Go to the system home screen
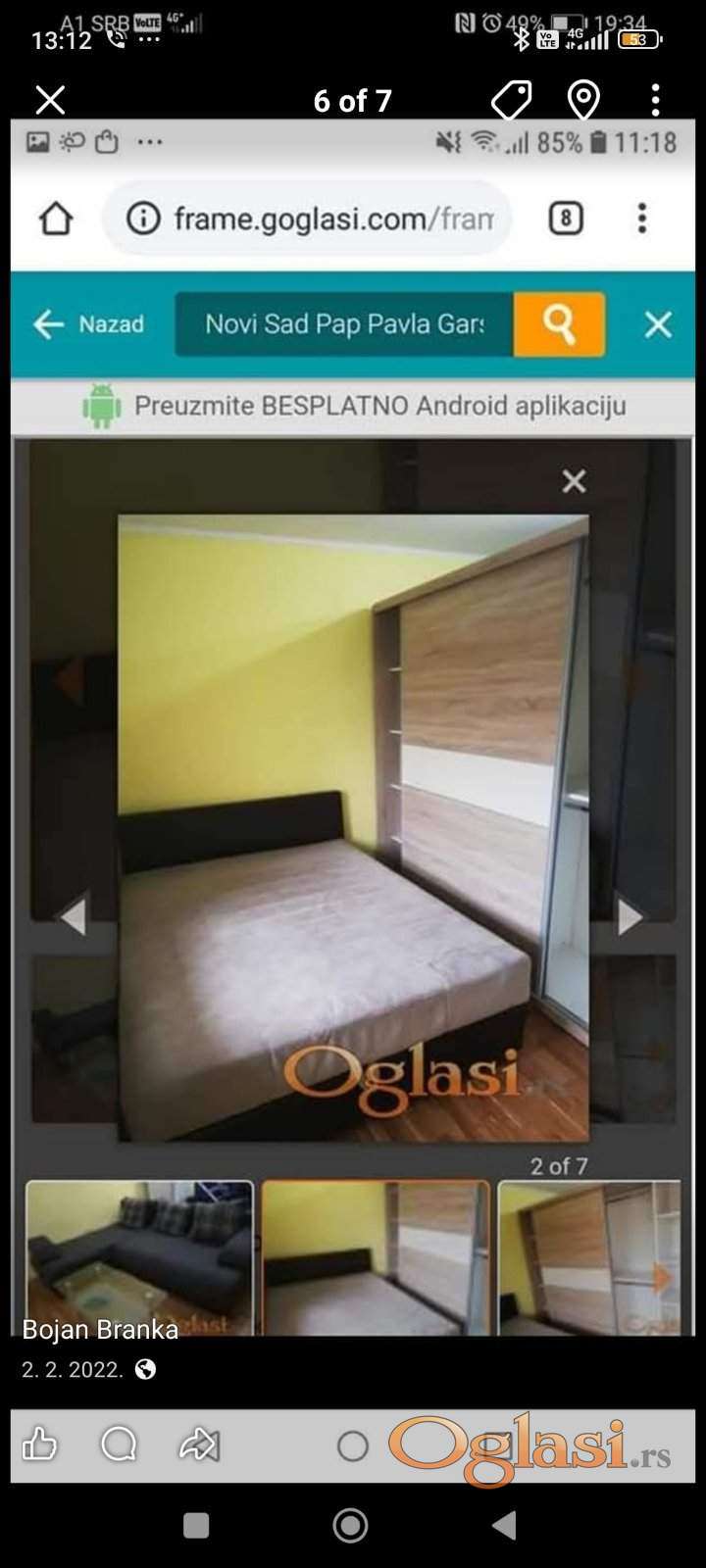The image size is (706, 1568). click(x=350, y=1525)
